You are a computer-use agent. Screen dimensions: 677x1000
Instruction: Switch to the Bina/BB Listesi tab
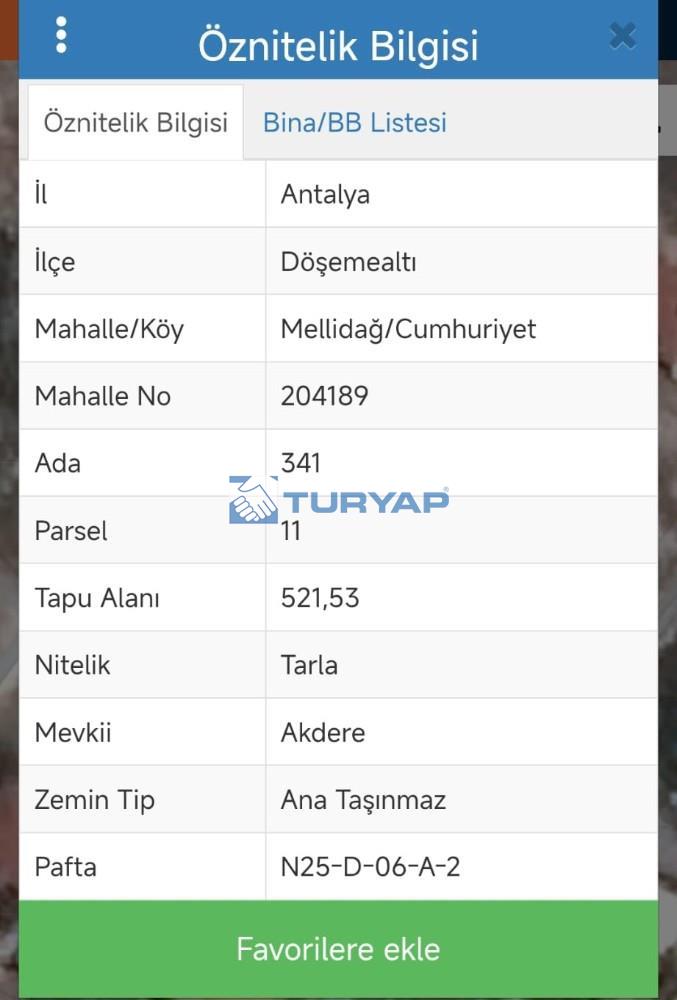(355, 123)
